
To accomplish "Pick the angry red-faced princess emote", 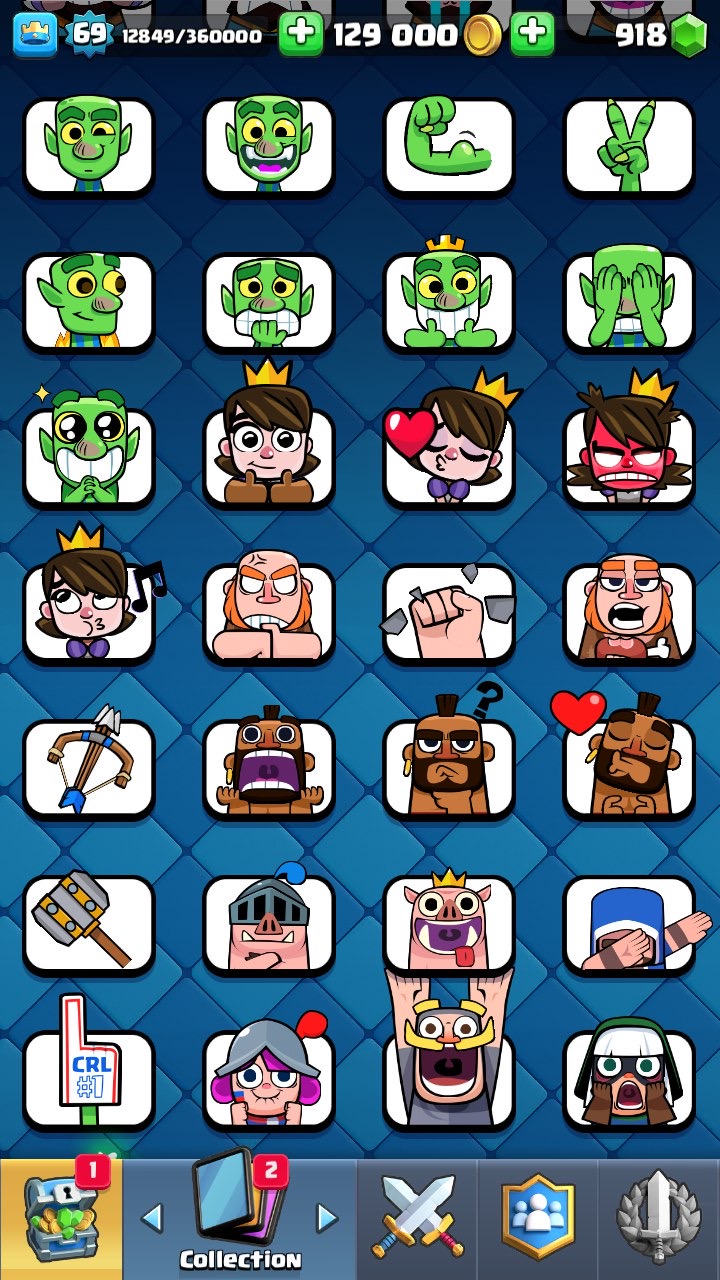I will (629, 455).
